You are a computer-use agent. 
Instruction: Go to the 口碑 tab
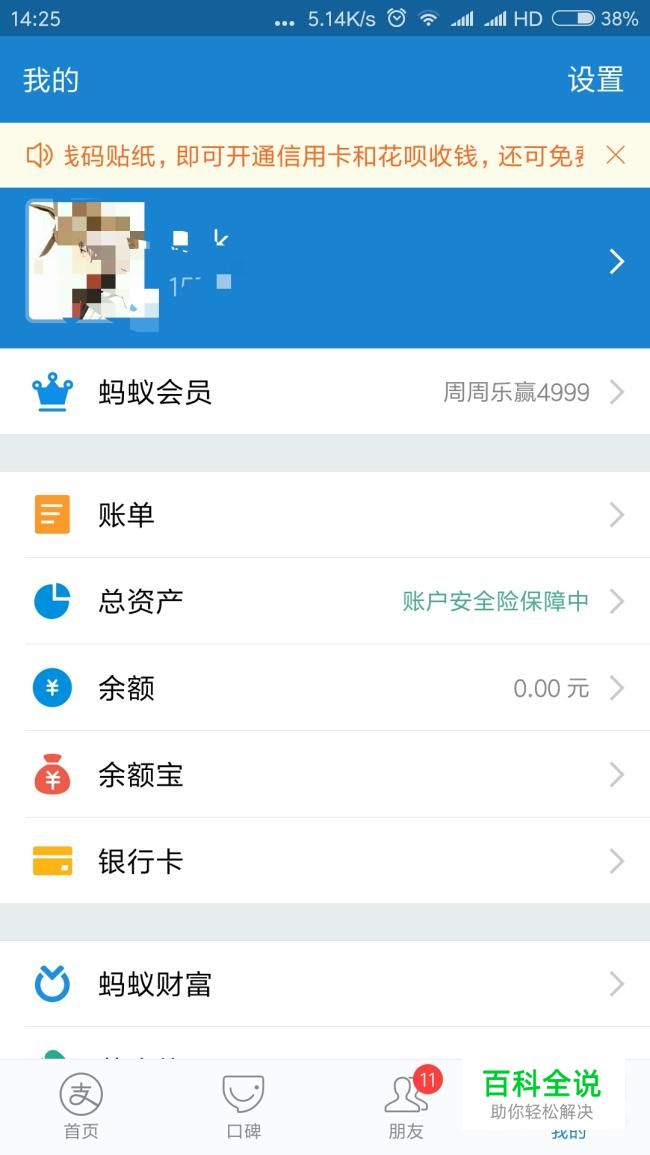coord(243,1107)
